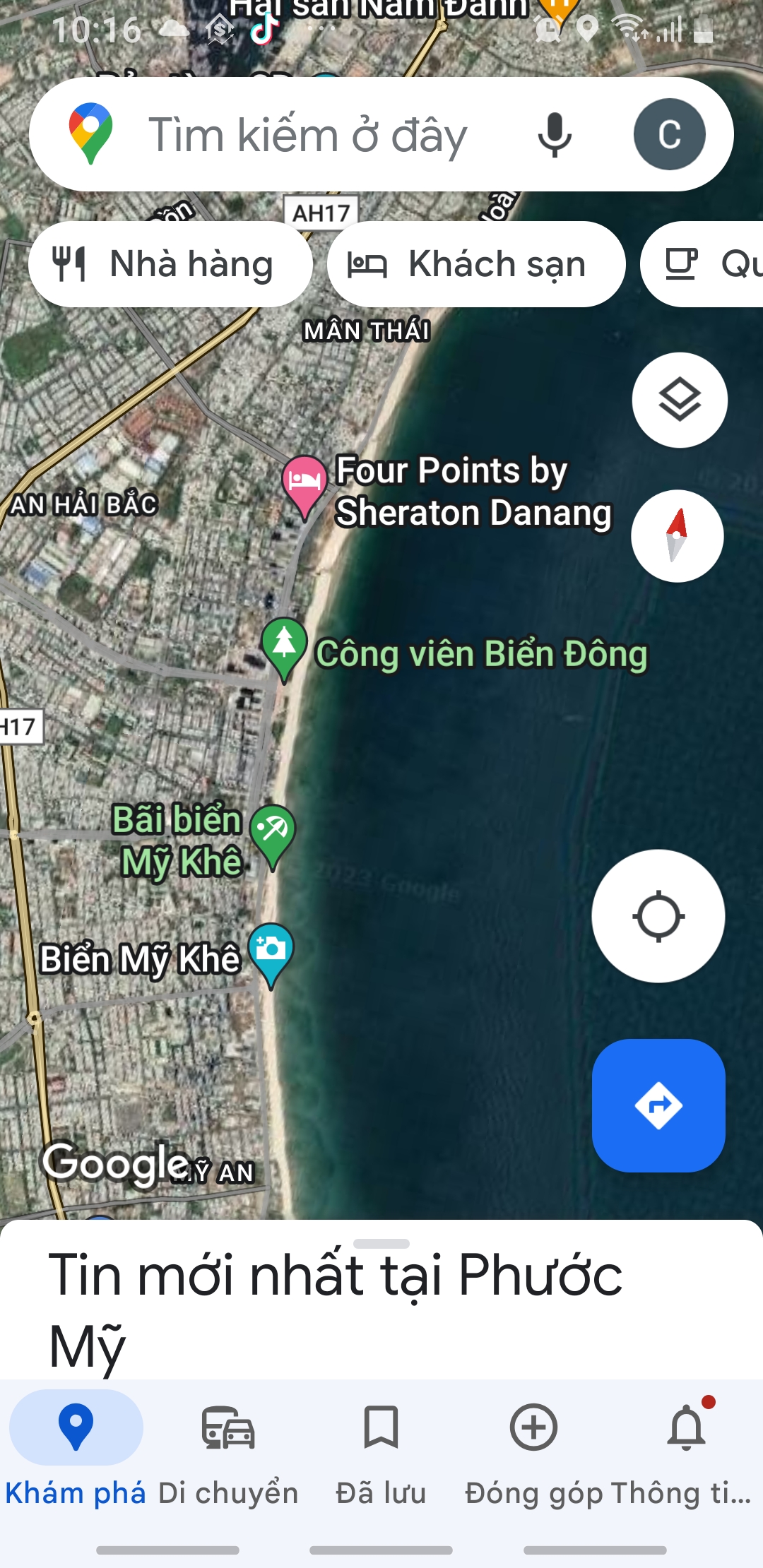Start voice search with the microphone

555,134
